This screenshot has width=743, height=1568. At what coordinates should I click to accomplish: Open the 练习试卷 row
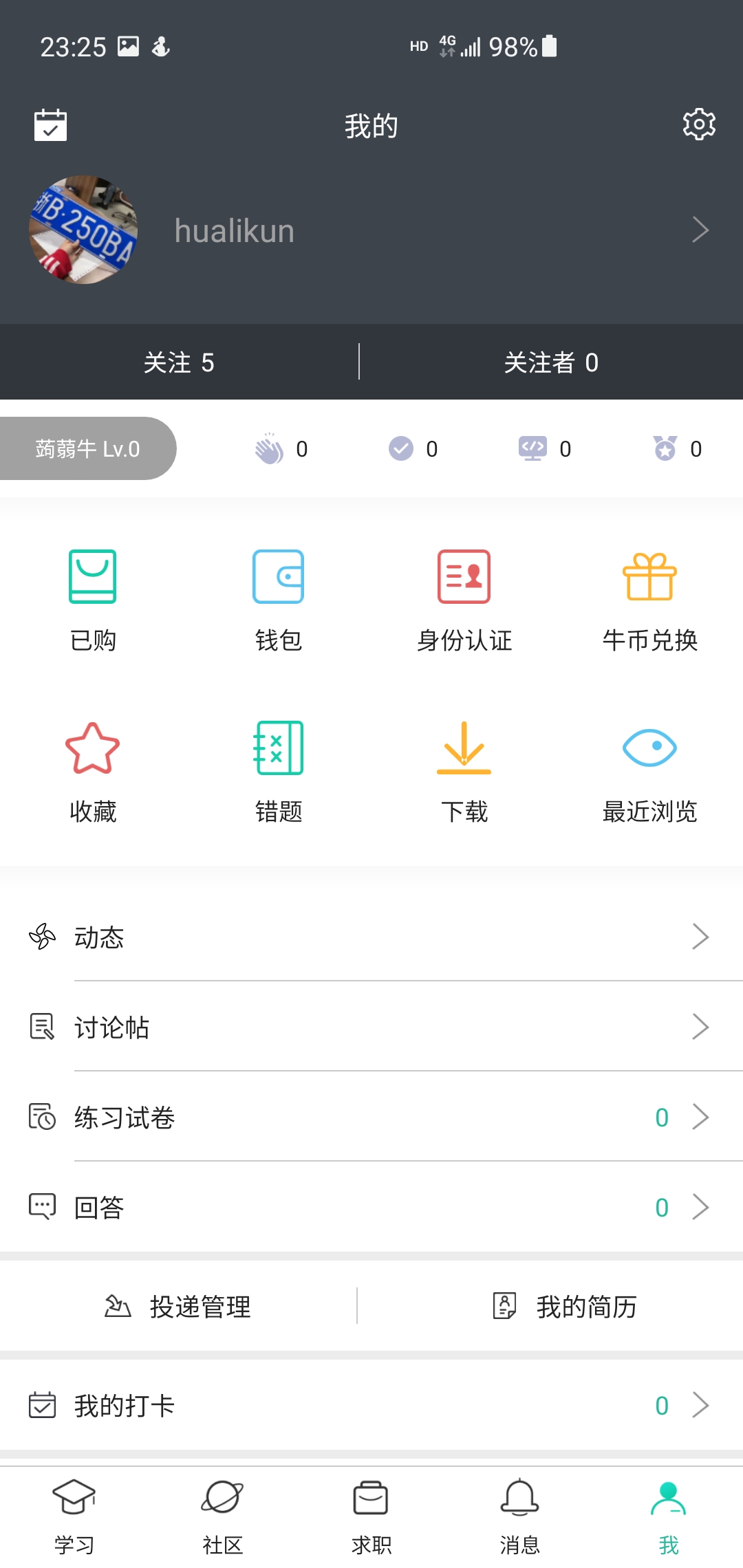371,1117
